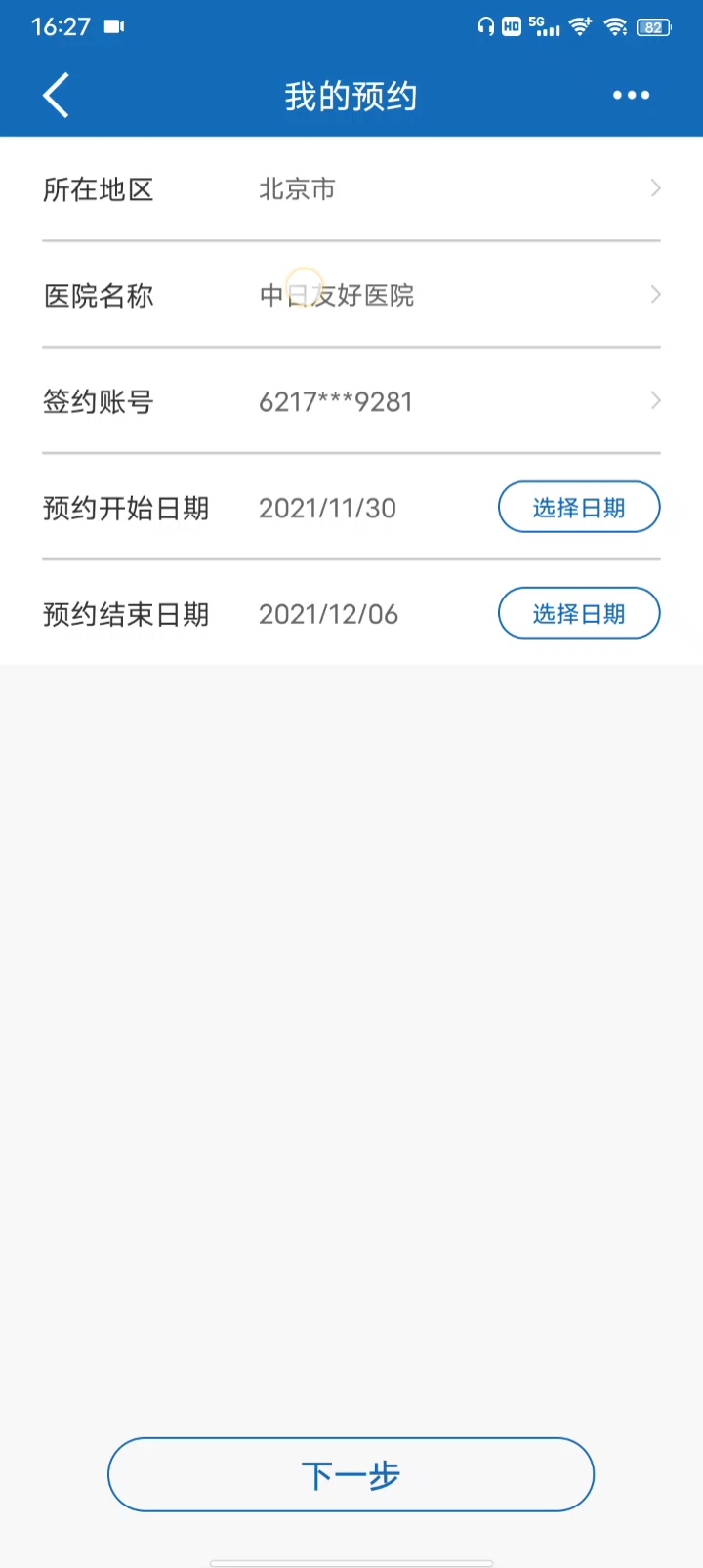Tap the 我的预约 page title
Image resolution: width=703 pixels, height=1568 pixels.
tap(351, 95)
